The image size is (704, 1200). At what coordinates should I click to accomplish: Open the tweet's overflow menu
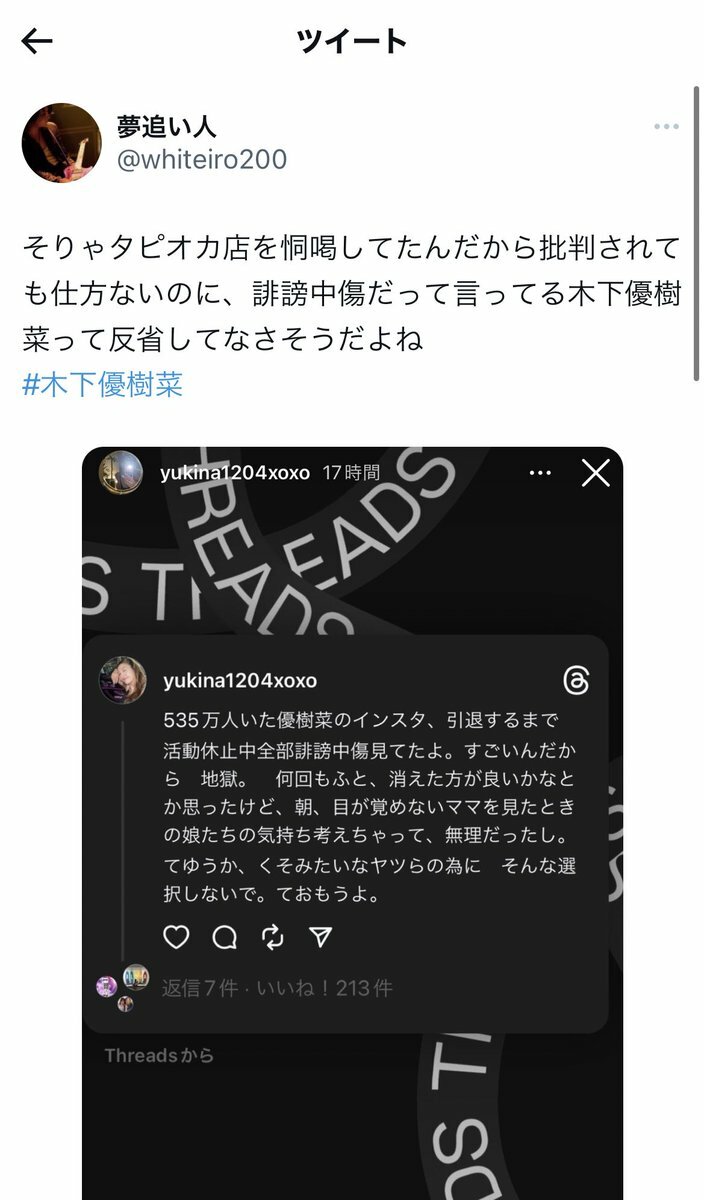tap(666, 127)
